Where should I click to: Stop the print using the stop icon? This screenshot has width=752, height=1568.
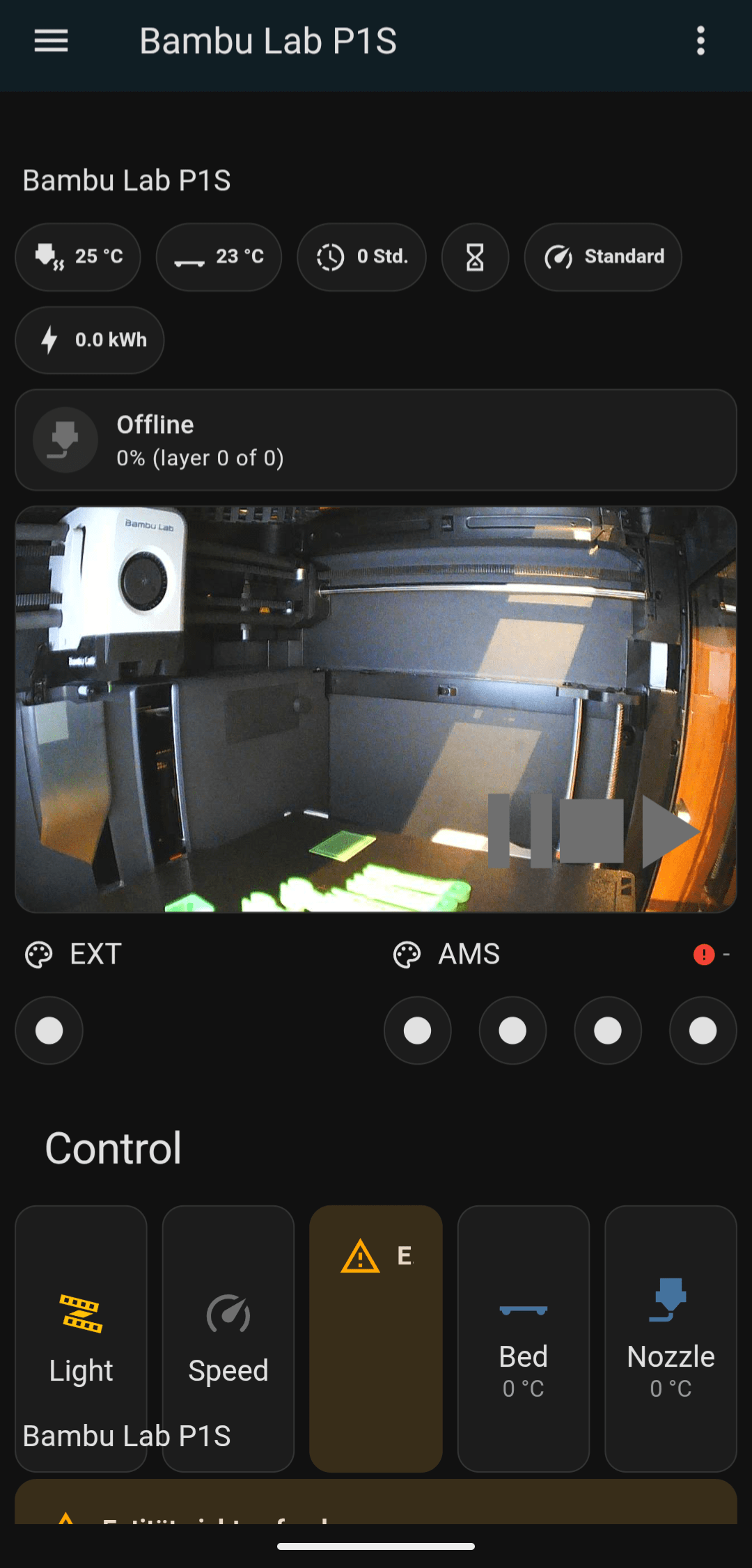(592, 831)
